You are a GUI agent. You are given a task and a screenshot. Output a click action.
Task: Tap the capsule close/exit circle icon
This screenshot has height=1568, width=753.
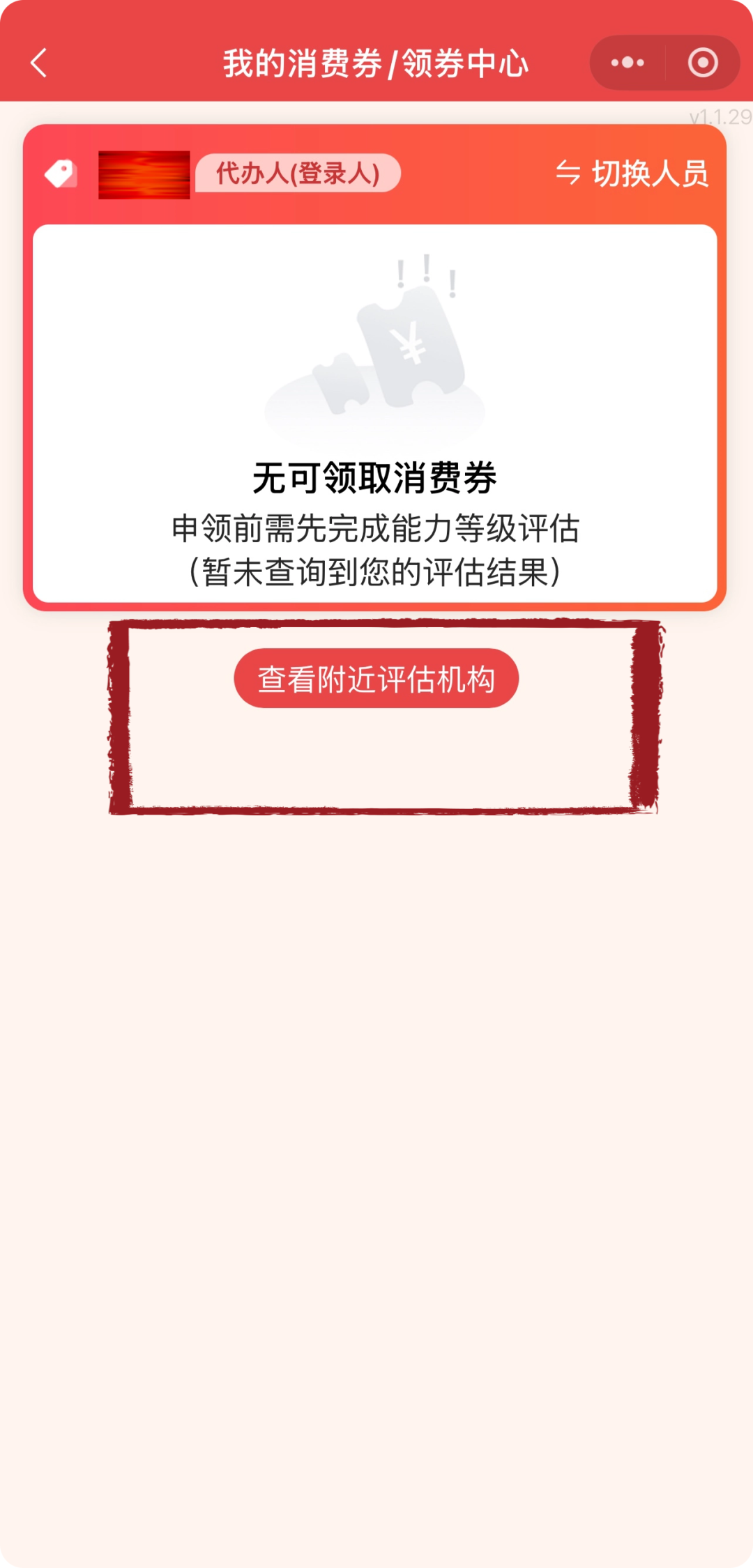(x=703, y=63)
